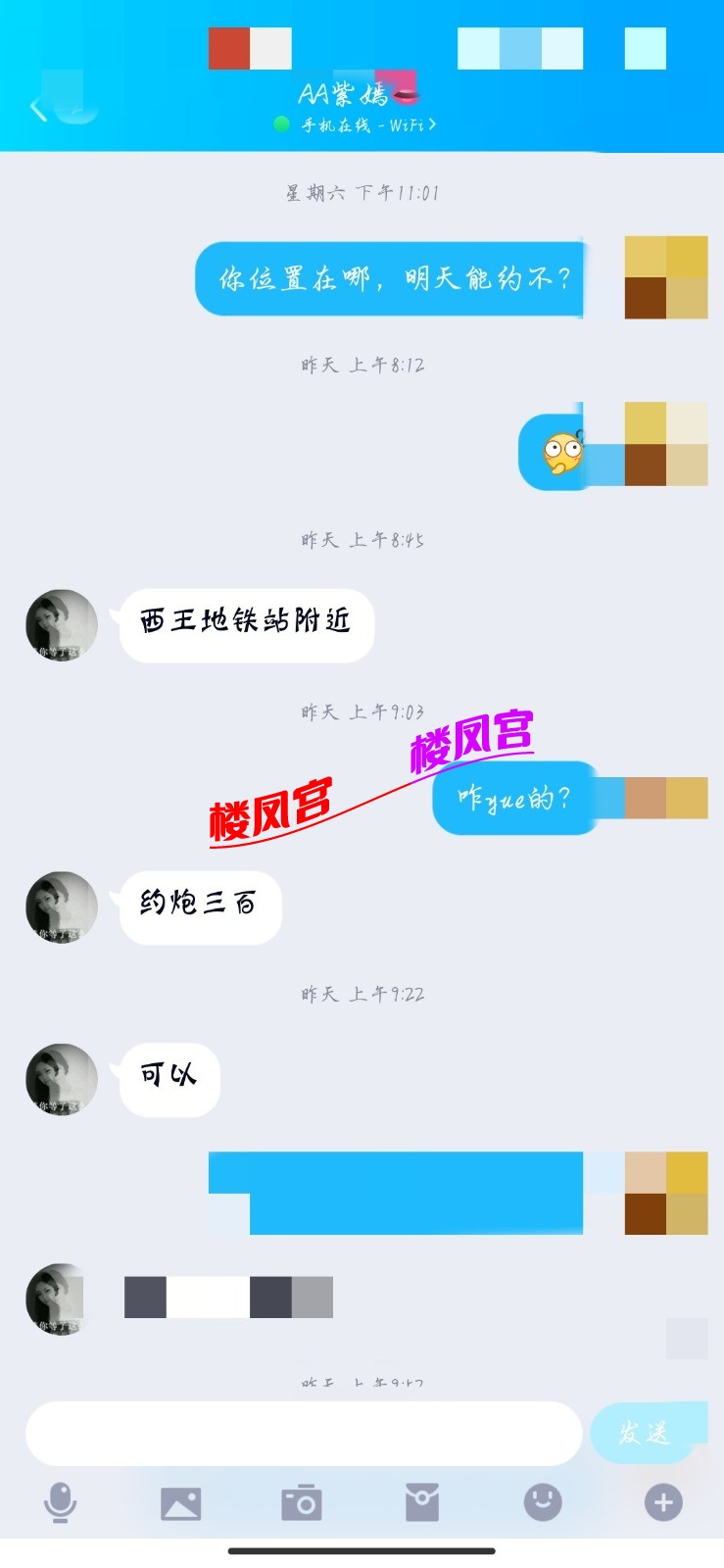
Task: Open the contact's avatar beside 可以
Action: [61, 1079]
